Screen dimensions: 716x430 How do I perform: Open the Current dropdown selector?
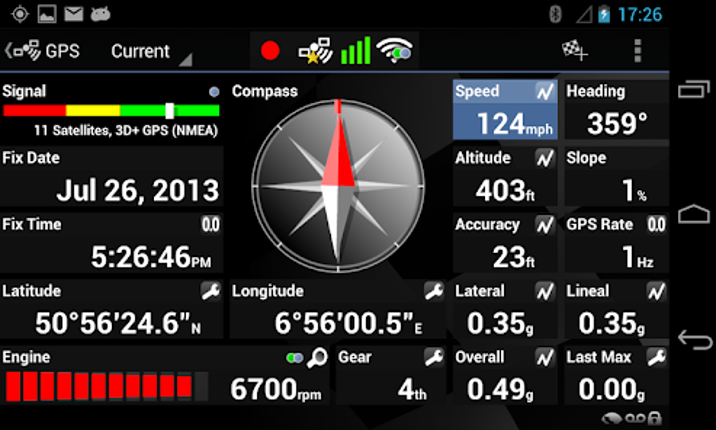point(148,51)
